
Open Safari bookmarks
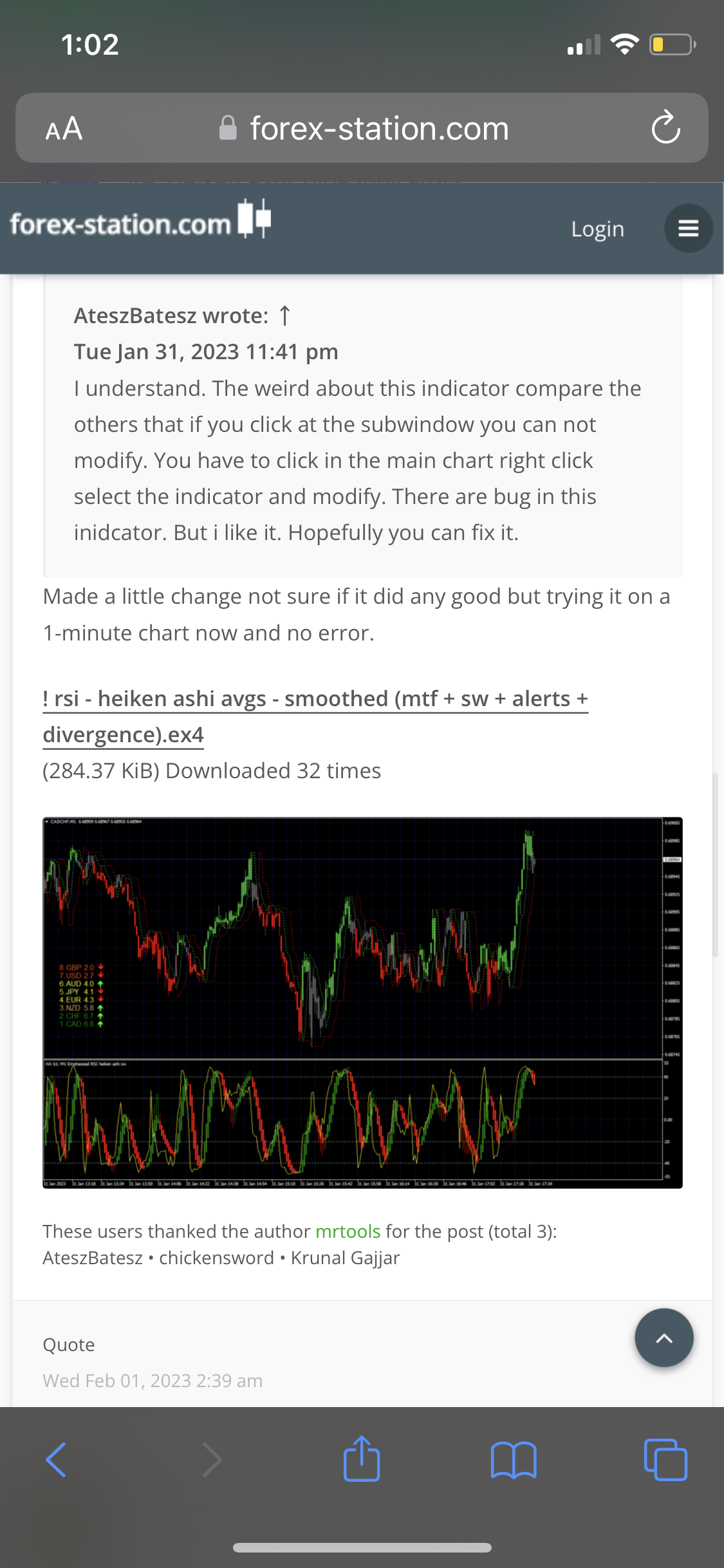point(513,1459)
